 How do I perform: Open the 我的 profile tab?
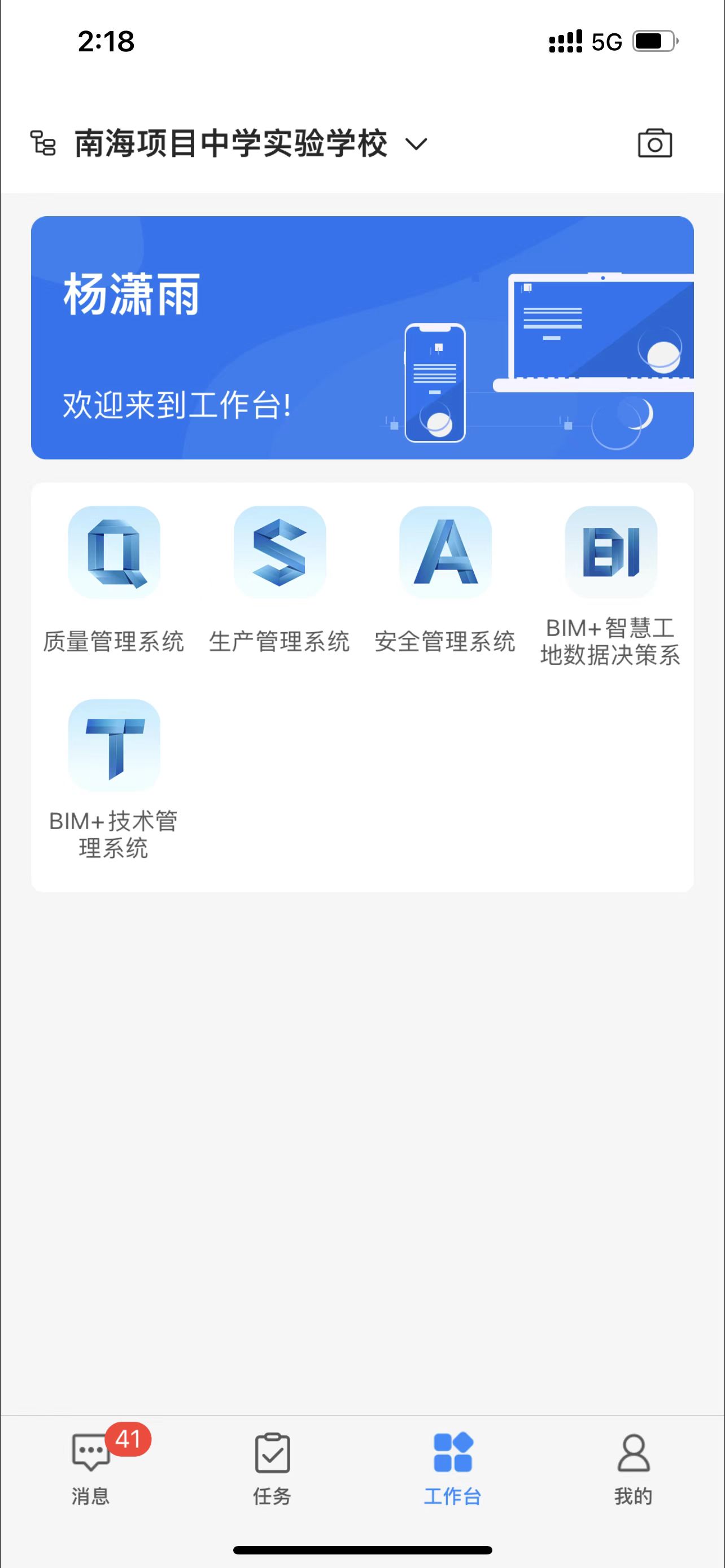(x=633, y=1468)
